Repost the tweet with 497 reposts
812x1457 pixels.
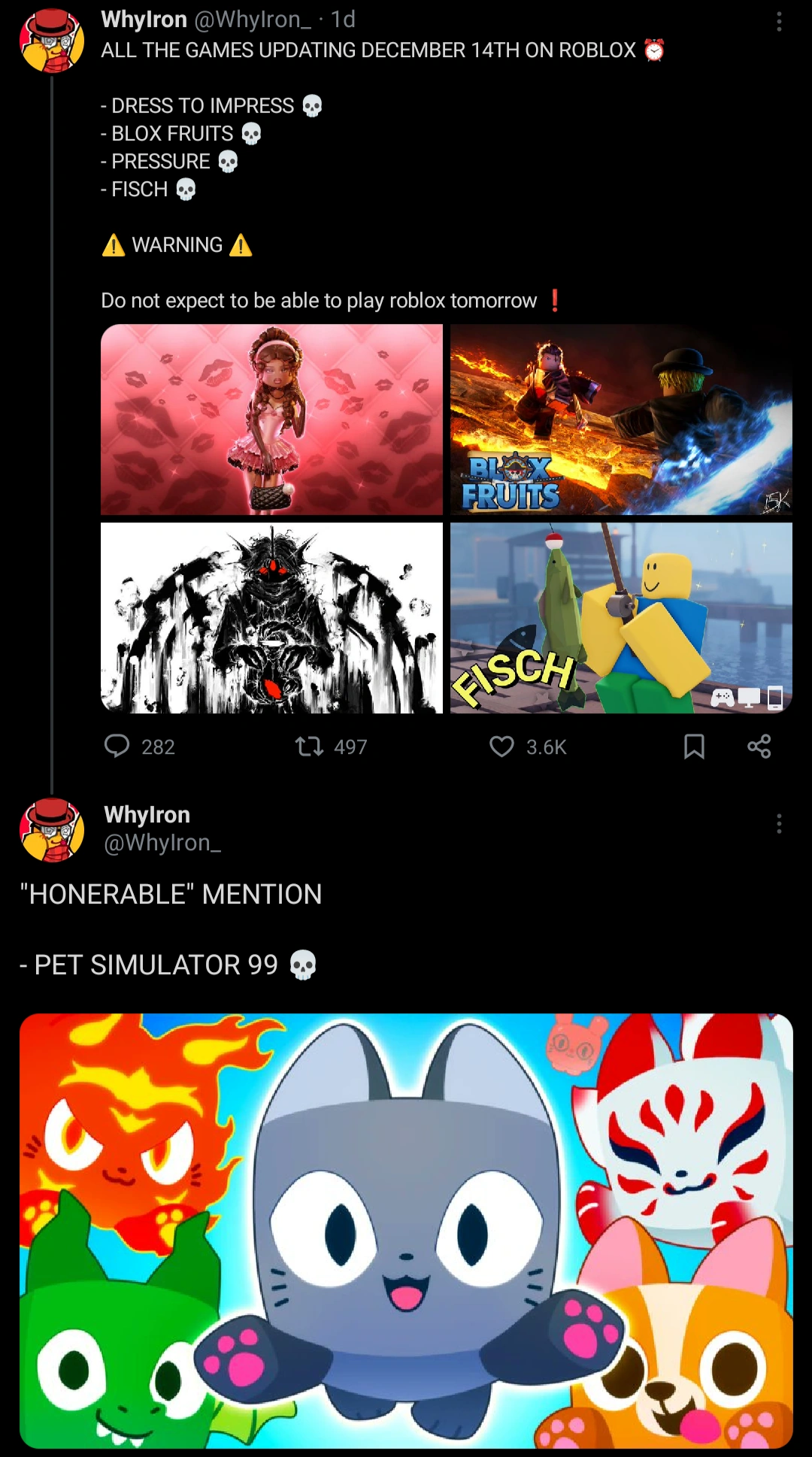[309, 746]
